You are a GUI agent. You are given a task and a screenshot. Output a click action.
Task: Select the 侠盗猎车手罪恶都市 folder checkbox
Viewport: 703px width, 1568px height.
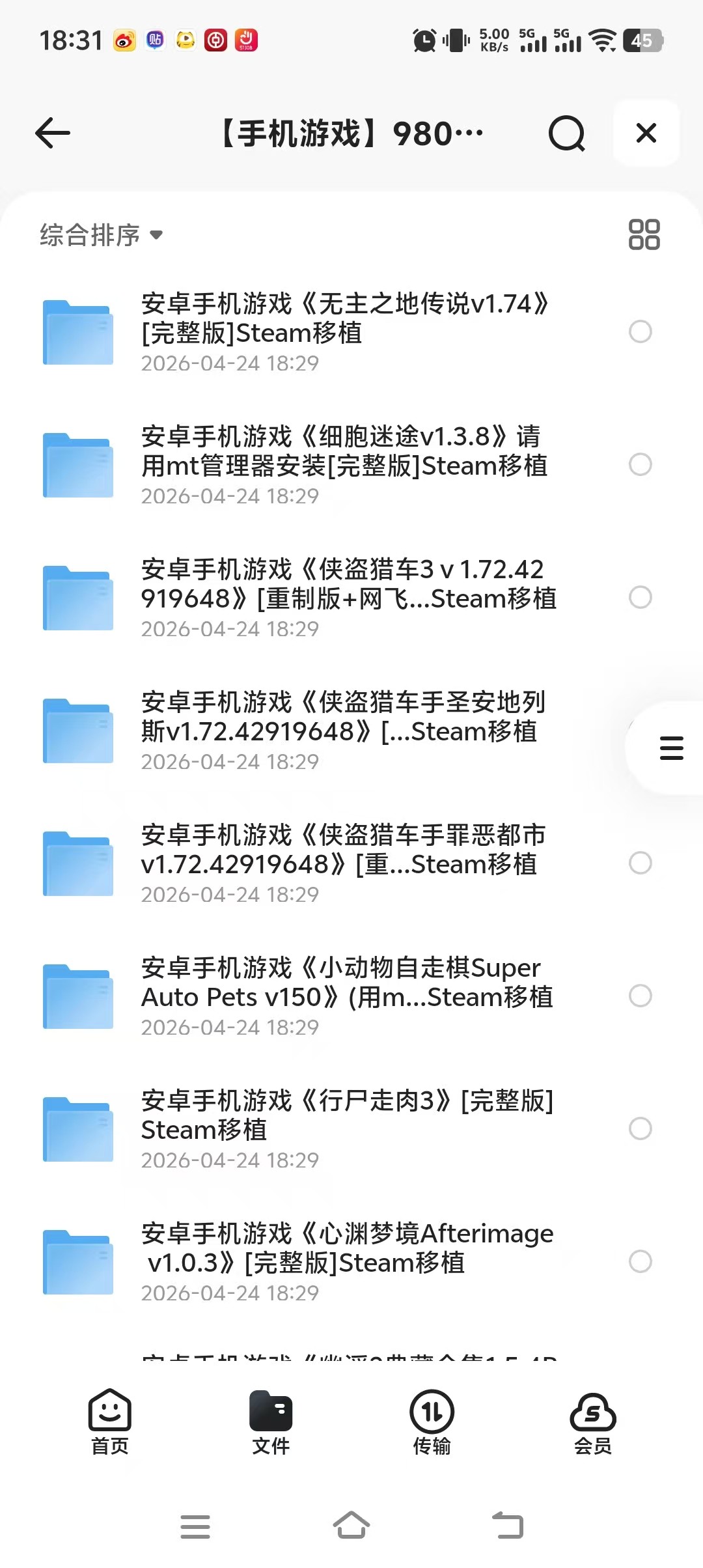point(640,863)
